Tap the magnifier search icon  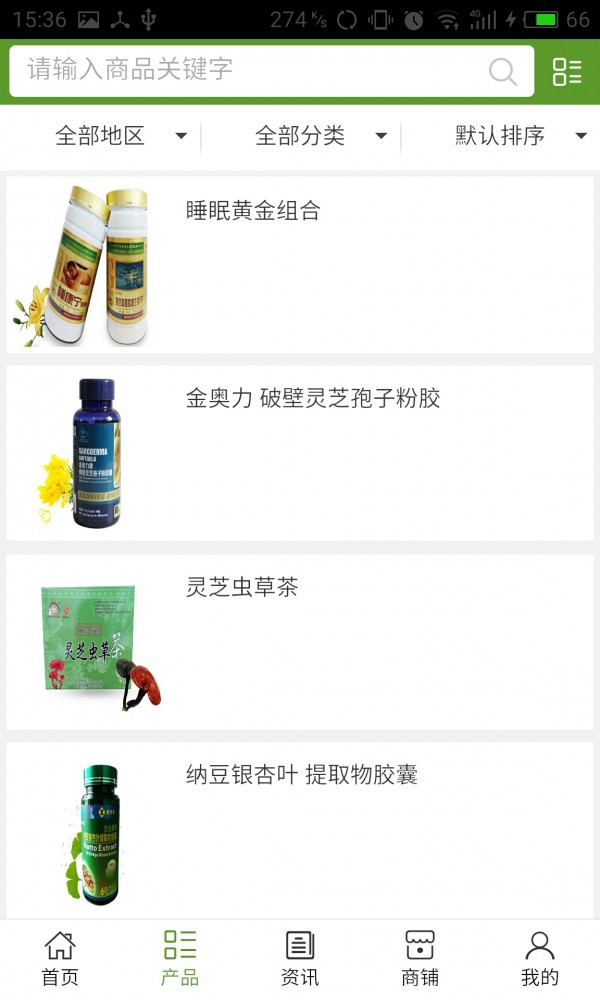click(x=502, y=71)
